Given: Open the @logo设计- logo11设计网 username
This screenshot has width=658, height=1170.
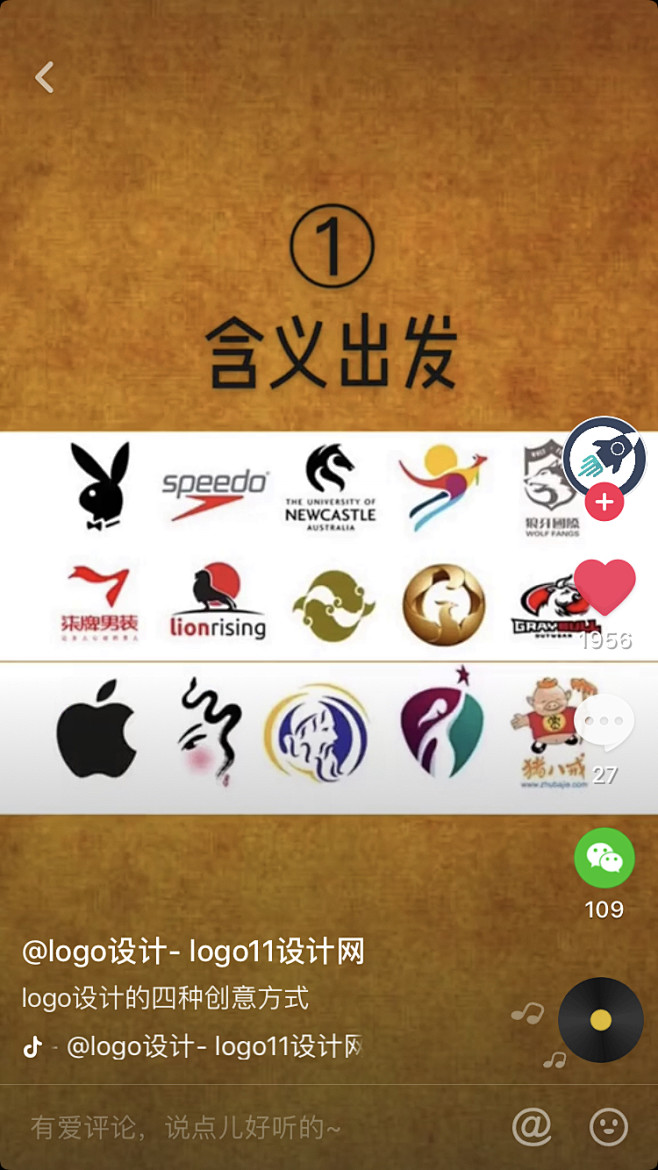Looking at the screenshot, I should point(193,952).
